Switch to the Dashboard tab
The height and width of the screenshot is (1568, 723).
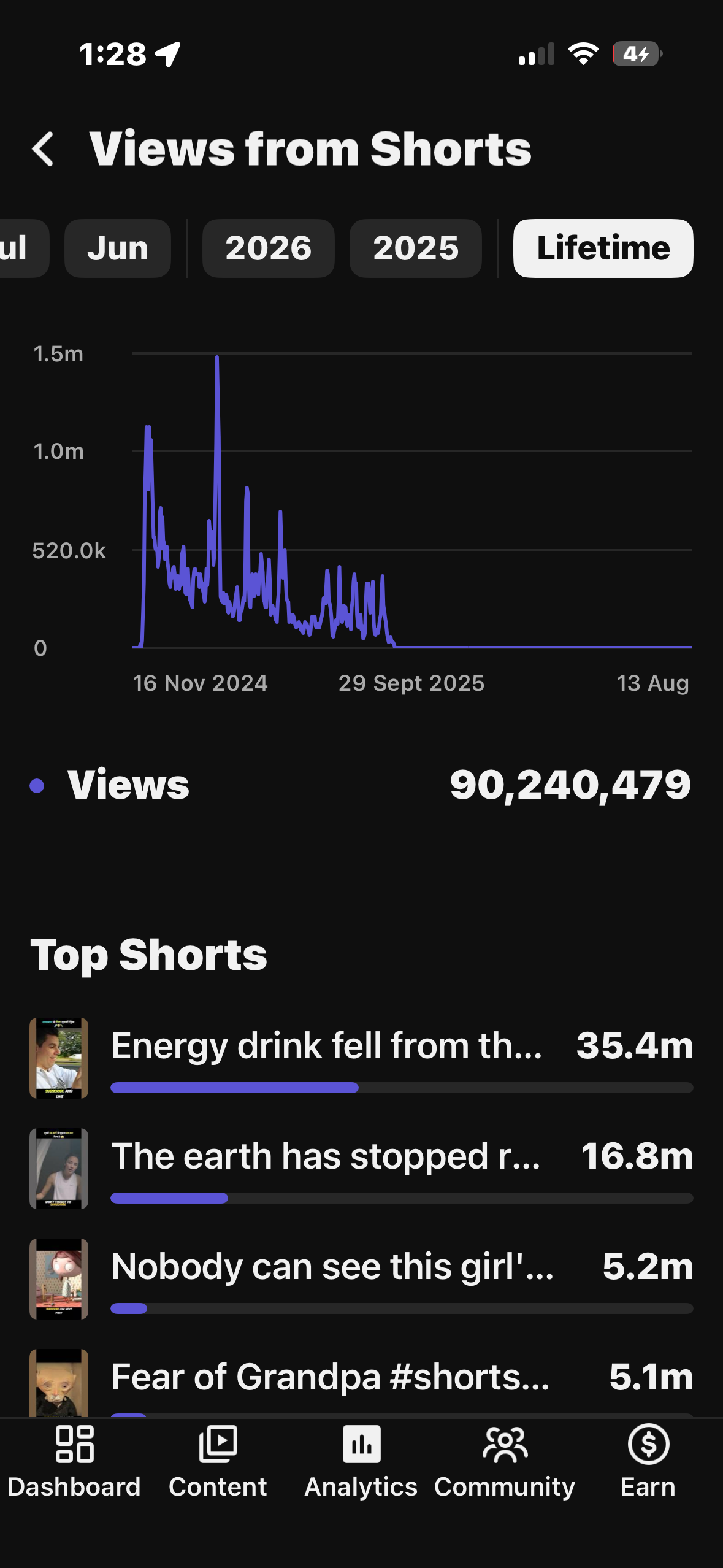74,1462
